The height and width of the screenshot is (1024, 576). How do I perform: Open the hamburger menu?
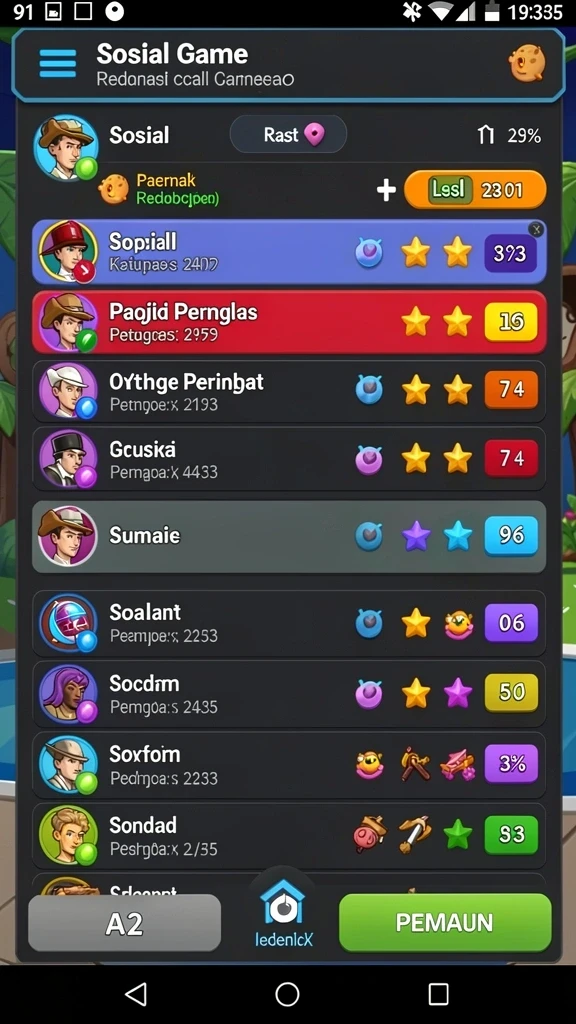(x=57, y=64)
